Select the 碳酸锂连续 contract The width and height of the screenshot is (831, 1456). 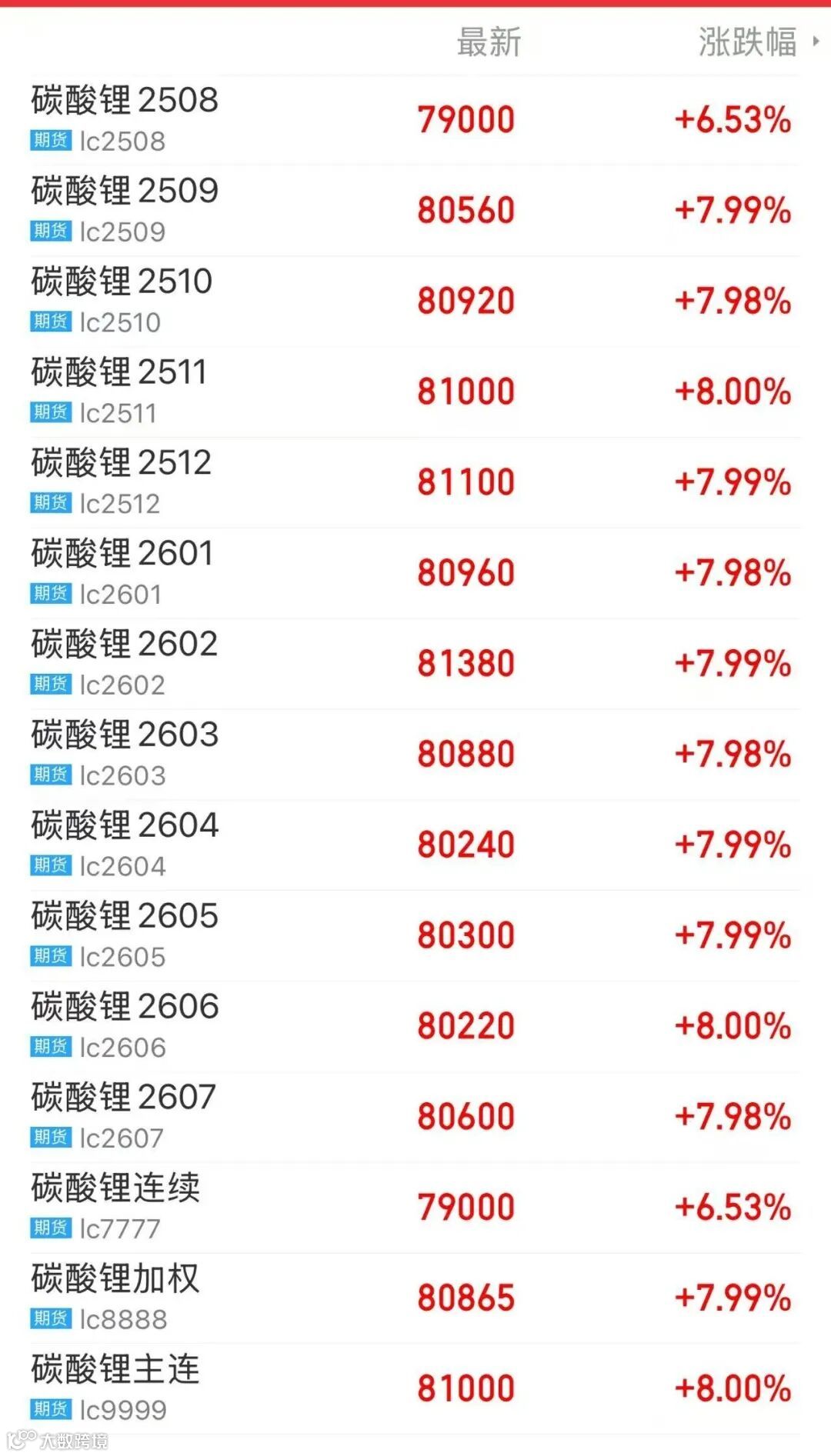tap(115, 1187)
